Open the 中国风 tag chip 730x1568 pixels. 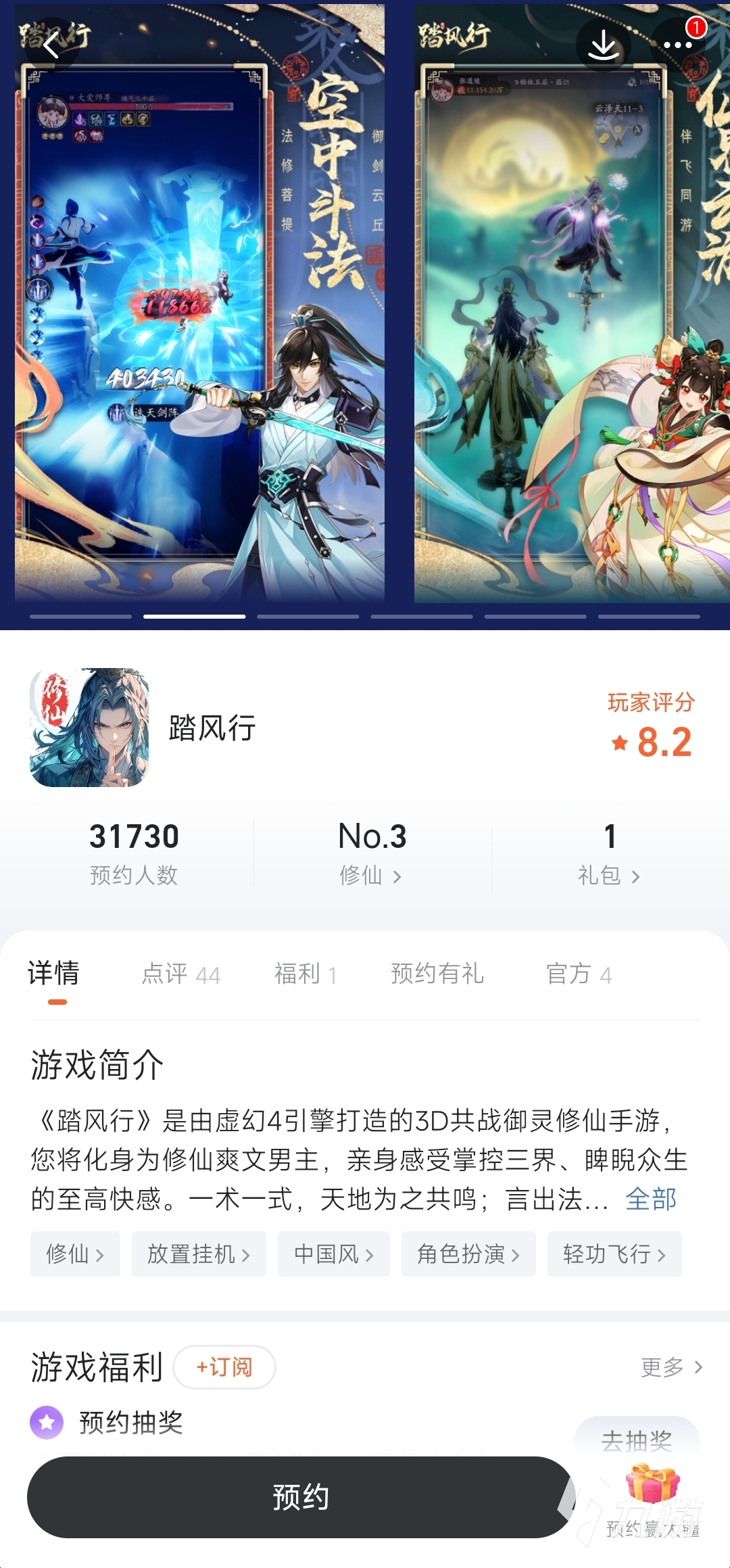pos(334,1254)
